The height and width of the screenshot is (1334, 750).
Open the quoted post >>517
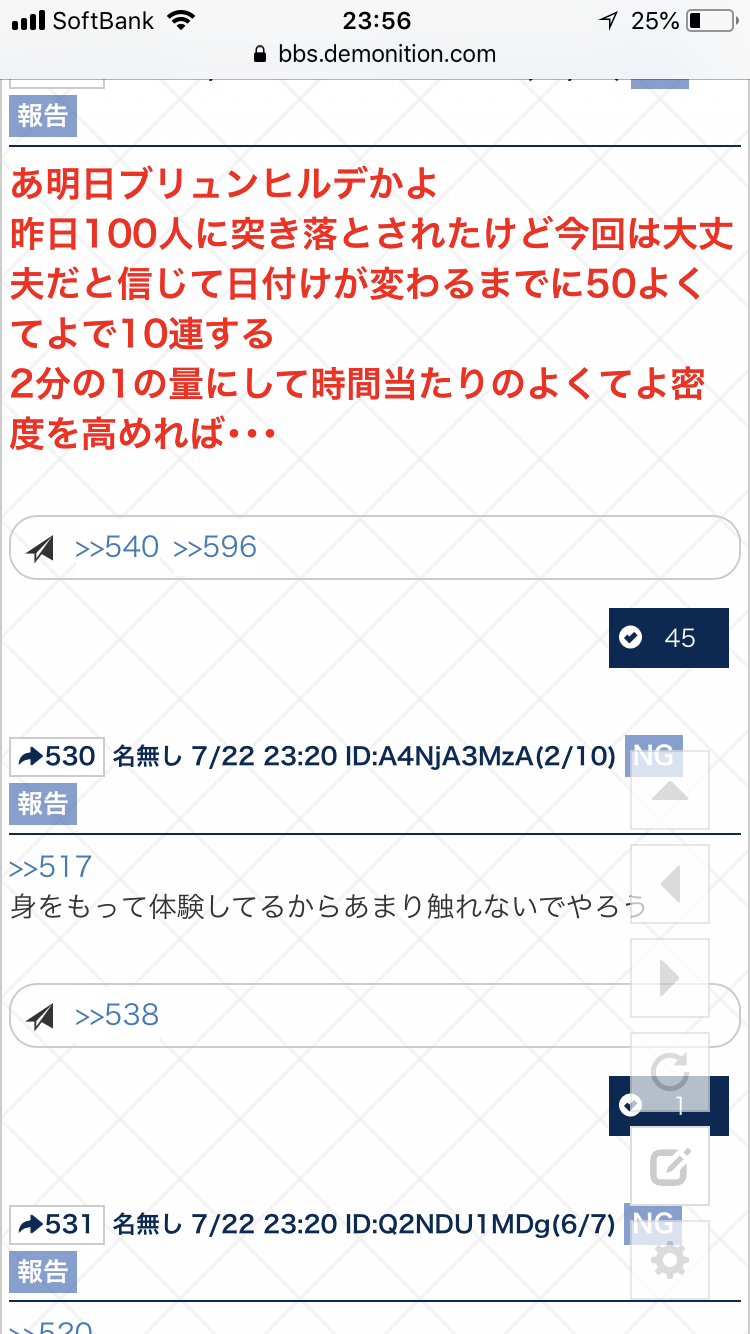50,866
